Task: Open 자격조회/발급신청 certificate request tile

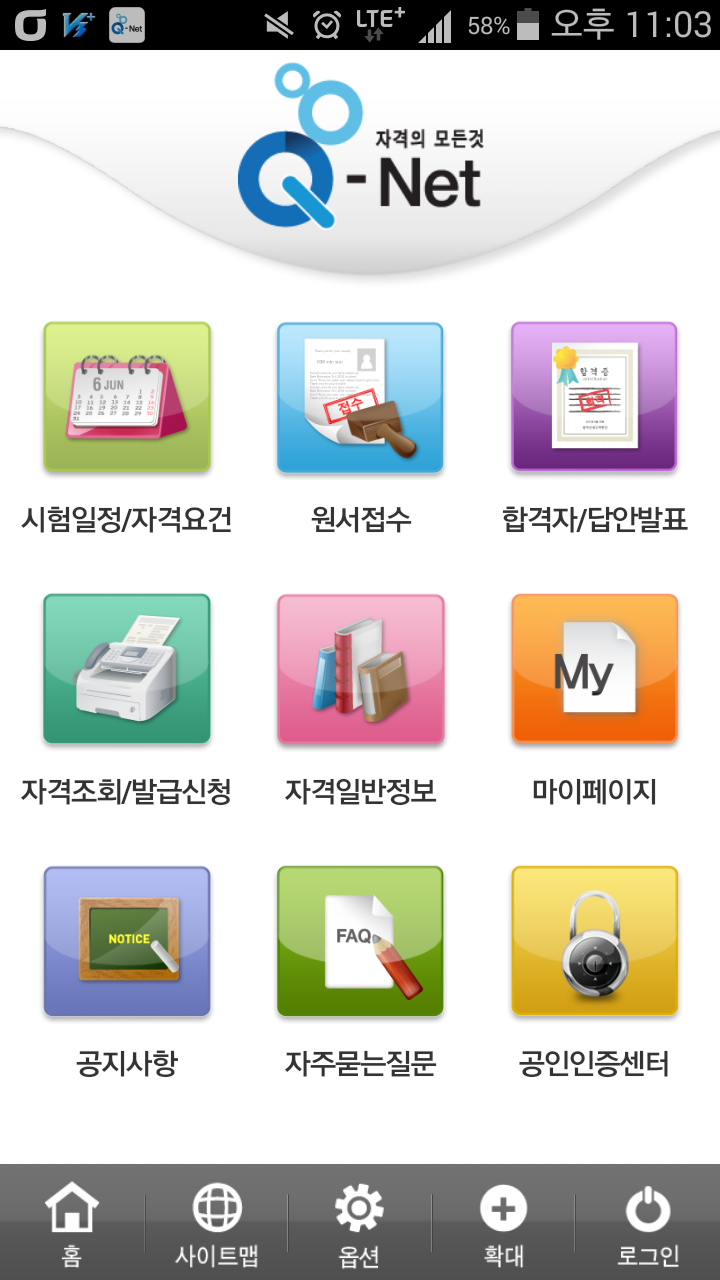Action: (x=127, y=669)
